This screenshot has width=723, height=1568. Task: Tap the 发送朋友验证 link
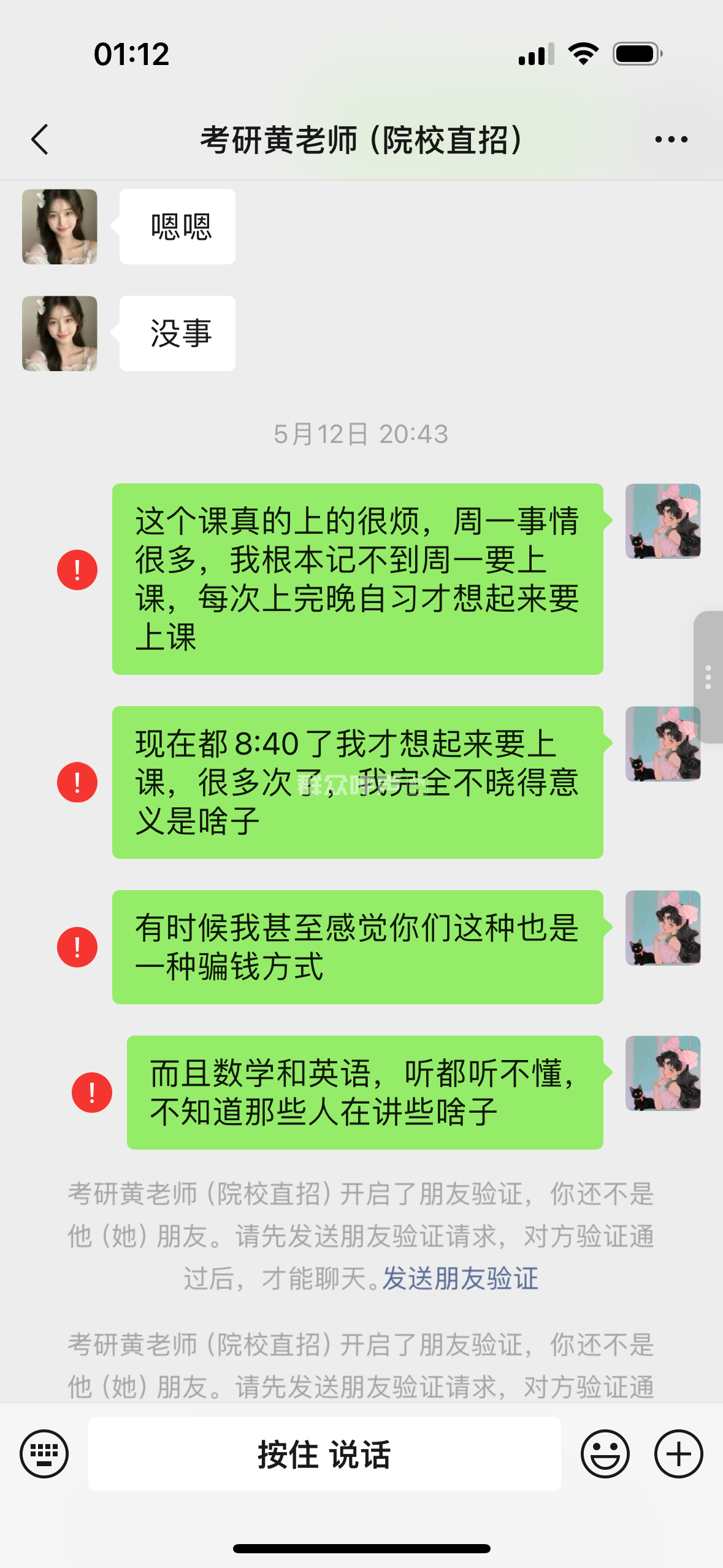point(461,1278)
